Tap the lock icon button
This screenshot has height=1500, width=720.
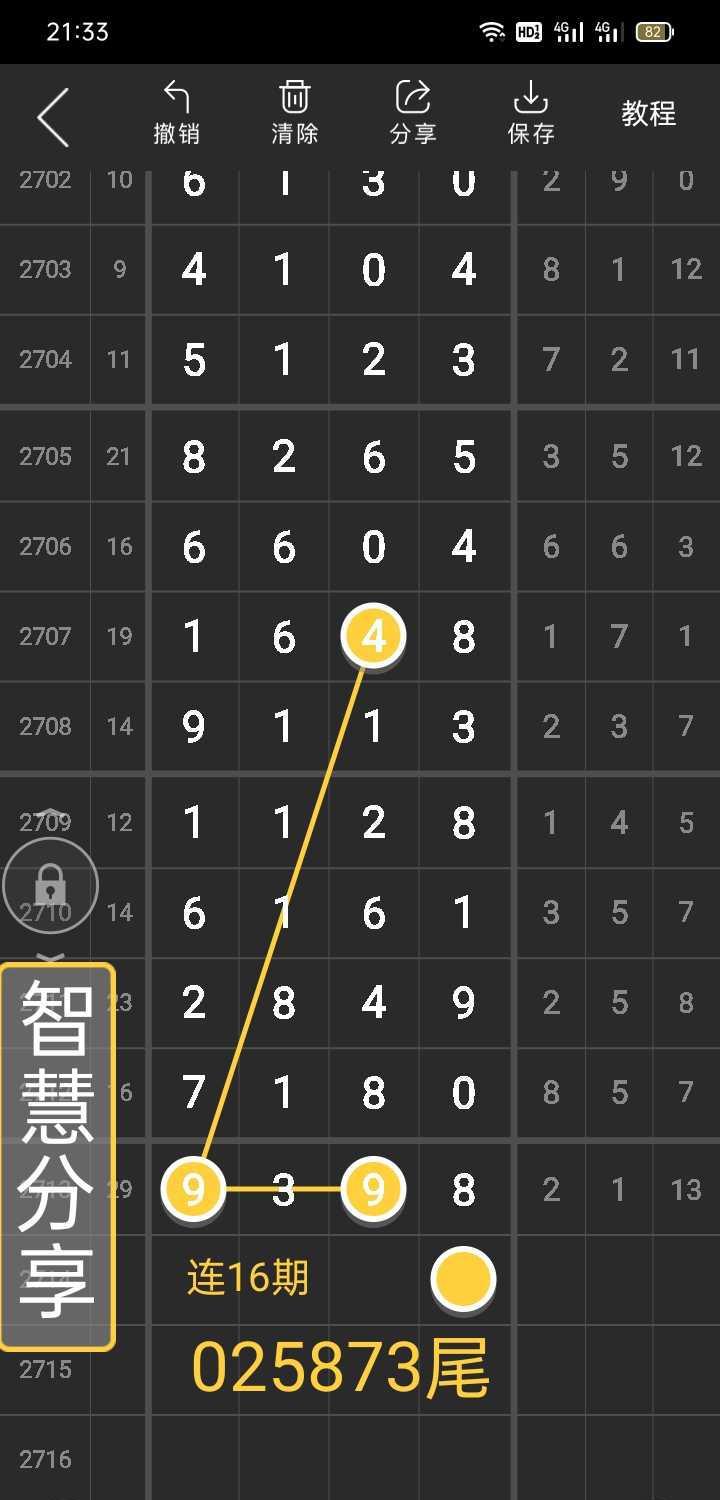(50, 885)
